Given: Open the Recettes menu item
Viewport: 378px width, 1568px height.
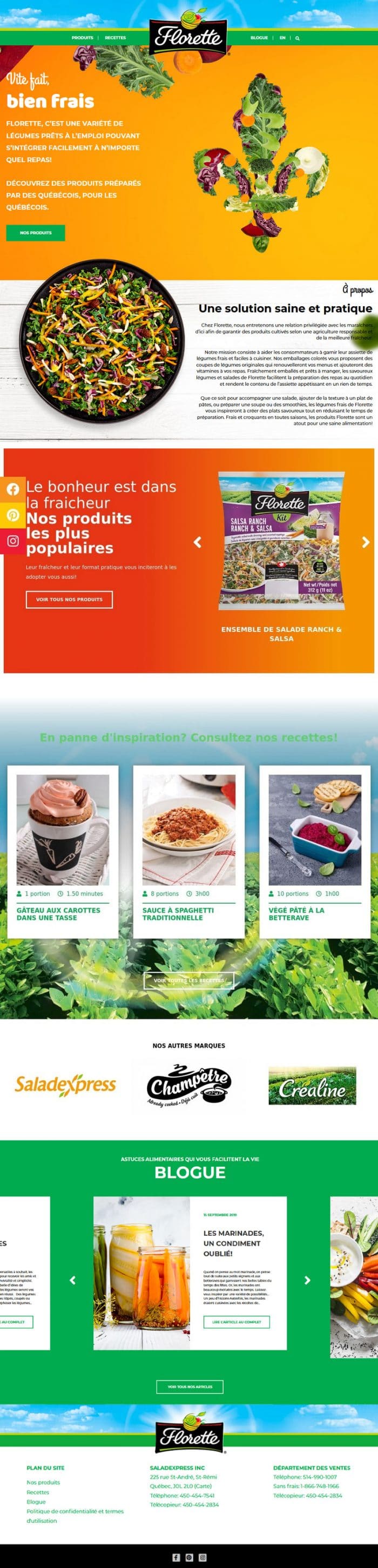Looking at the screenshot, I should 115,38.
